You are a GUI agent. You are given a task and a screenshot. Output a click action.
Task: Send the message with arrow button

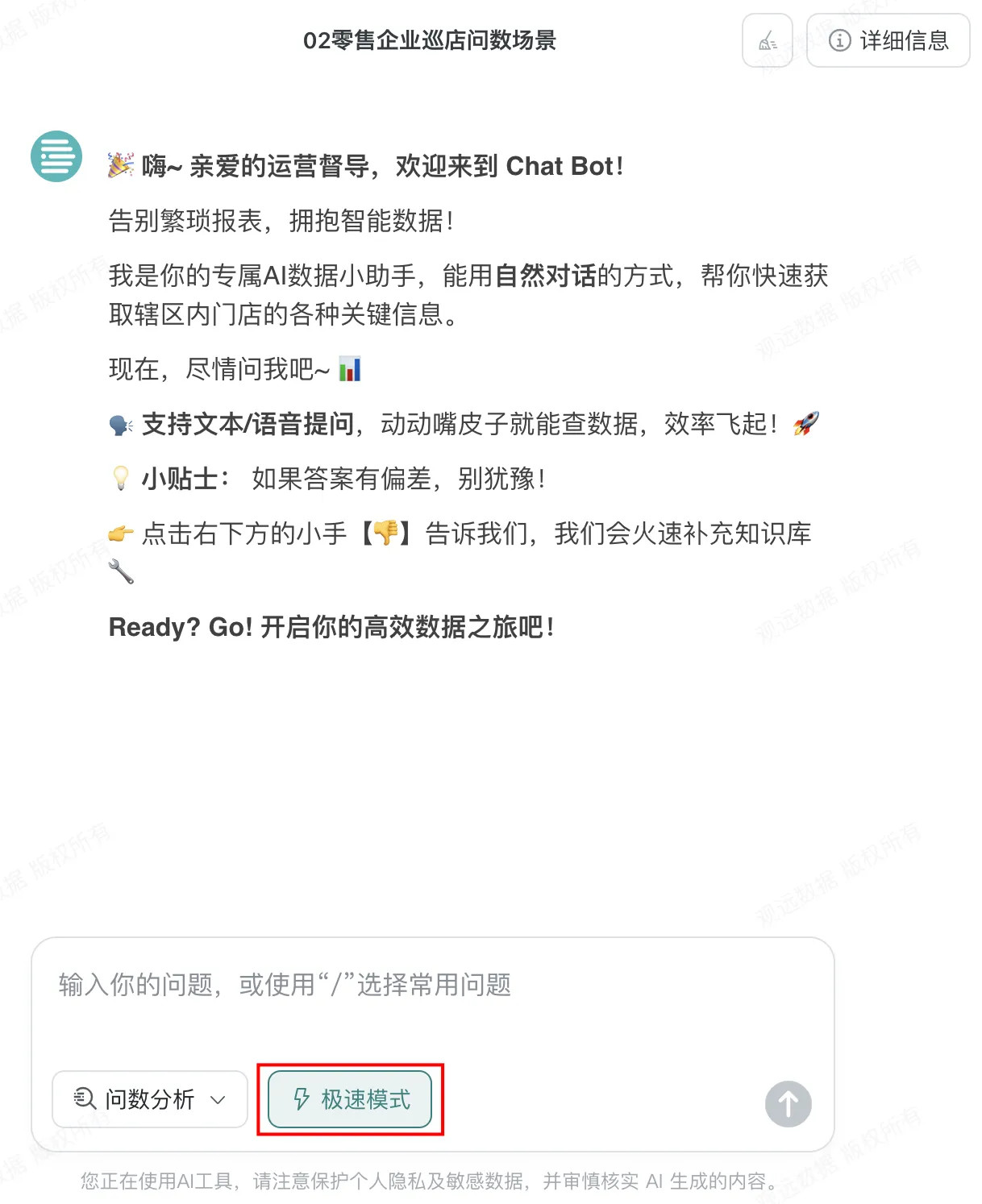coord(788,1103)
